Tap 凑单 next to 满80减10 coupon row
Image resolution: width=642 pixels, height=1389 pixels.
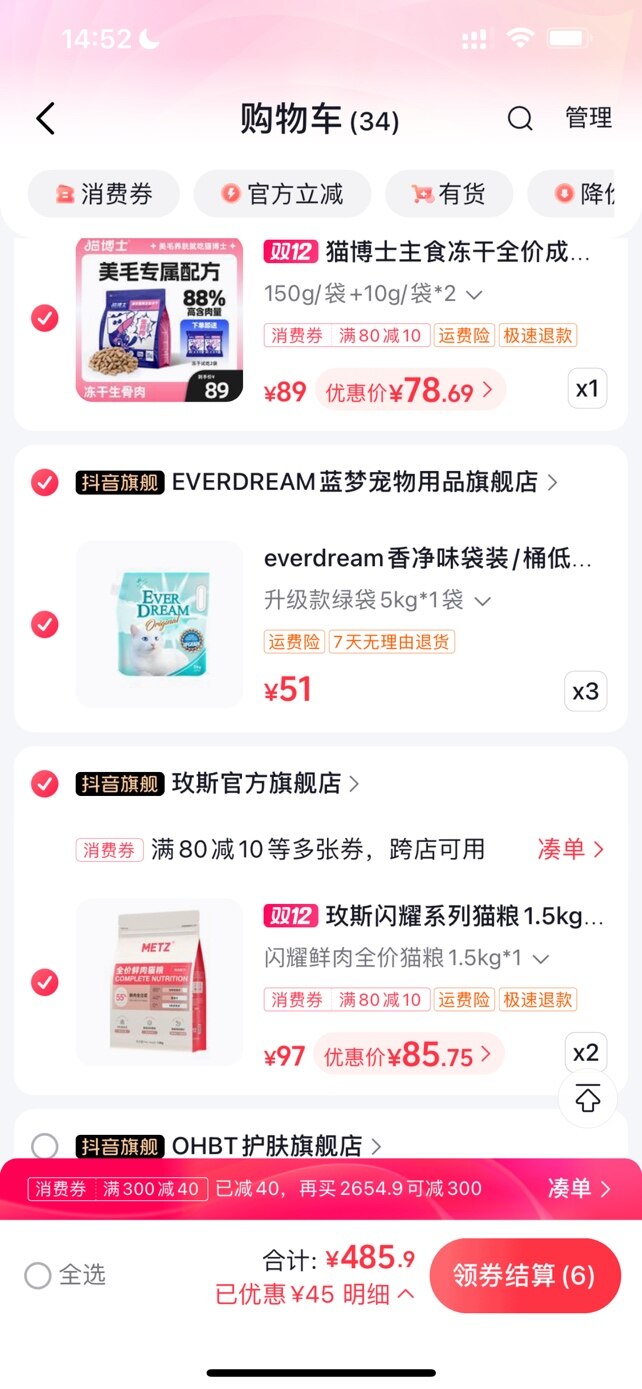coord(571,849)
